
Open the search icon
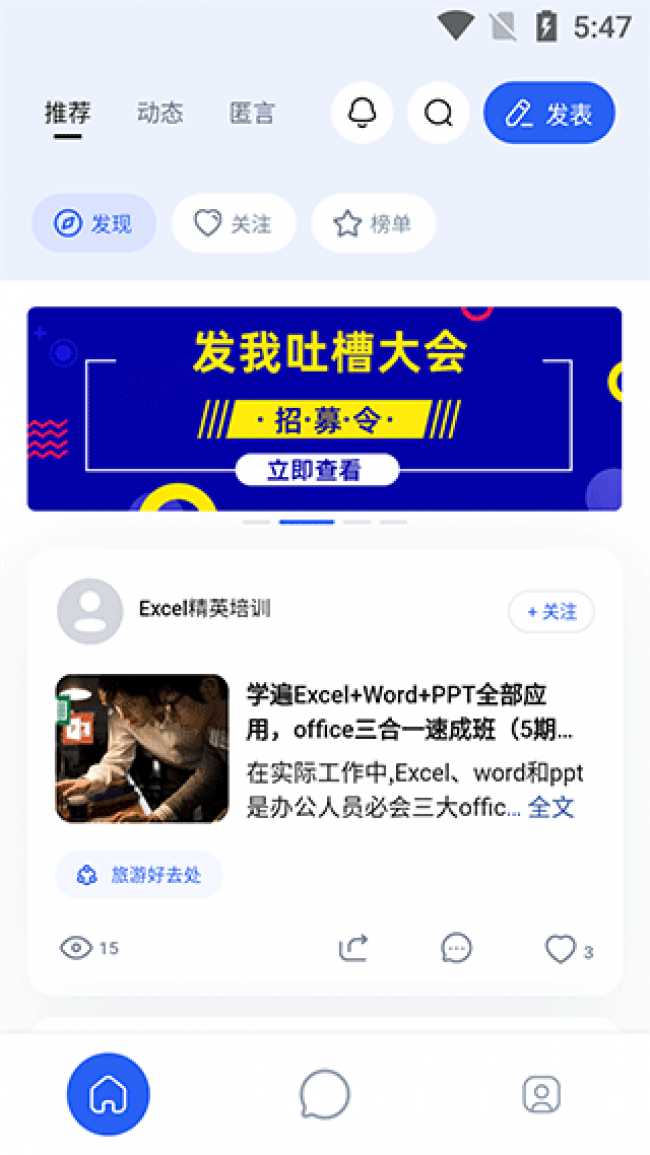point(438,113)
